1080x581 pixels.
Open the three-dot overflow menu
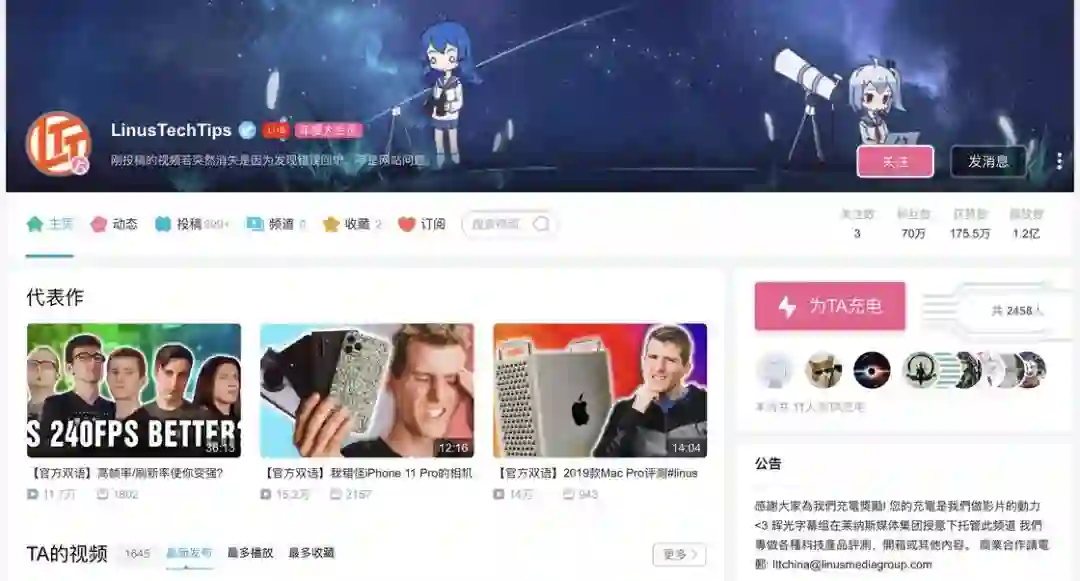1059,161
